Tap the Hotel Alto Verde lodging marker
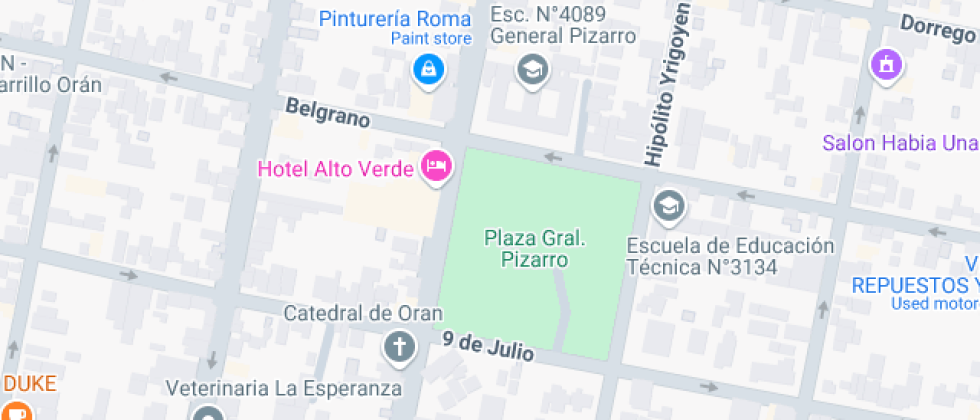 coord(436,165)
